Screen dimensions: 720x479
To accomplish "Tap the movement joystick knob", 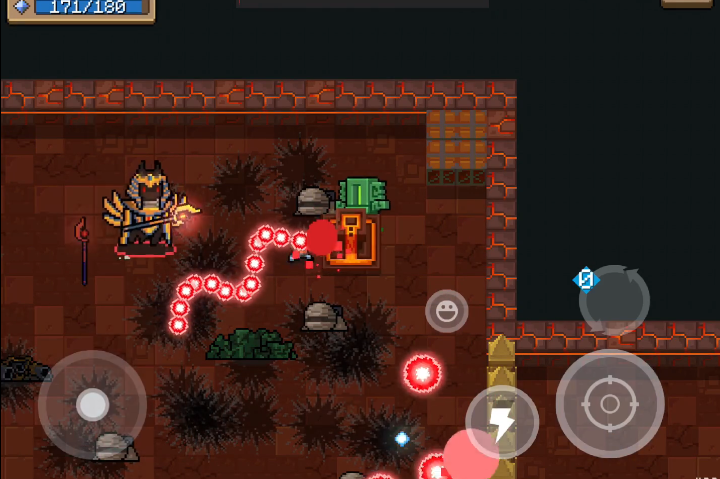I will click(93, 404).
